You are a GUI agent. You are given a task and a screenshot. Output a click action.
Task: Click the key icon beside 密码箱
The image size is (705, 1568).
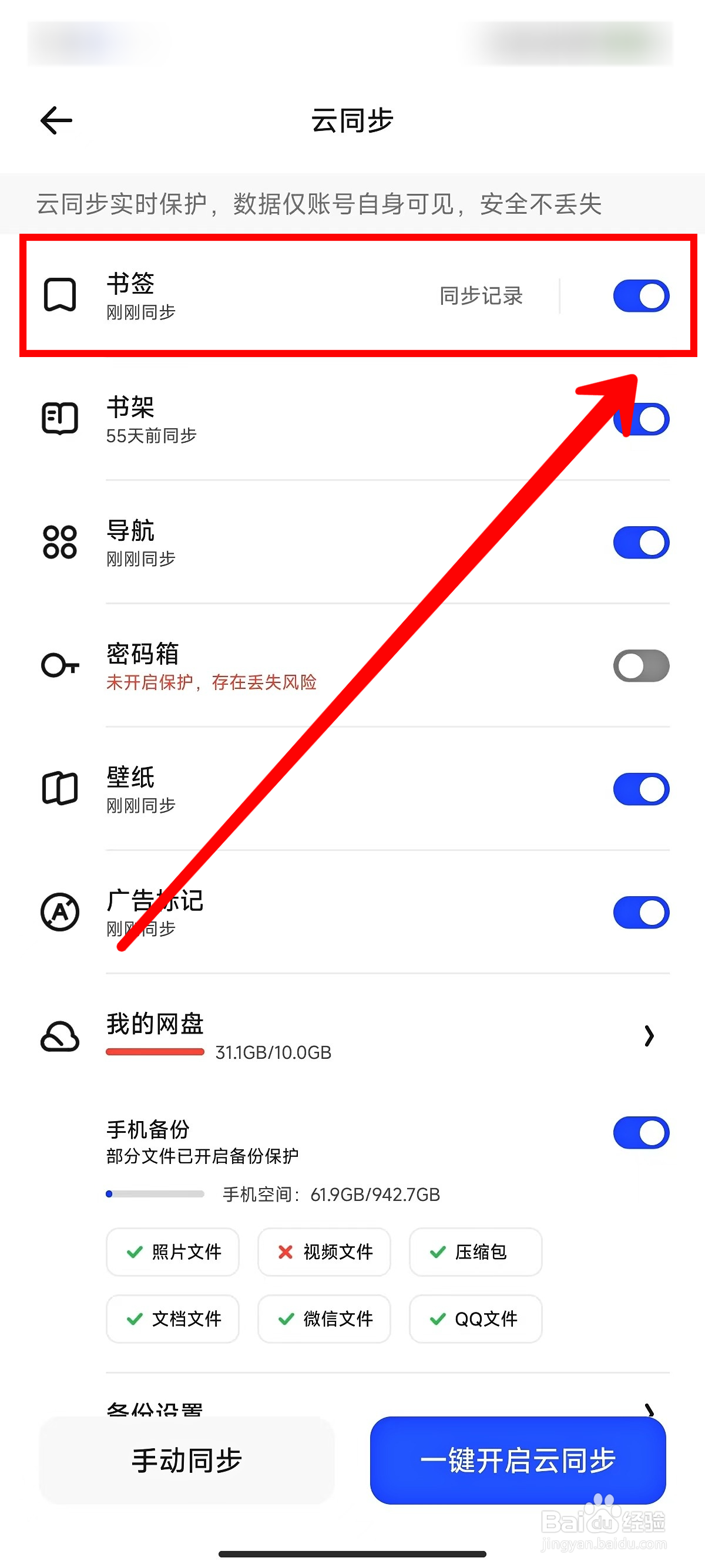point(59,666)
